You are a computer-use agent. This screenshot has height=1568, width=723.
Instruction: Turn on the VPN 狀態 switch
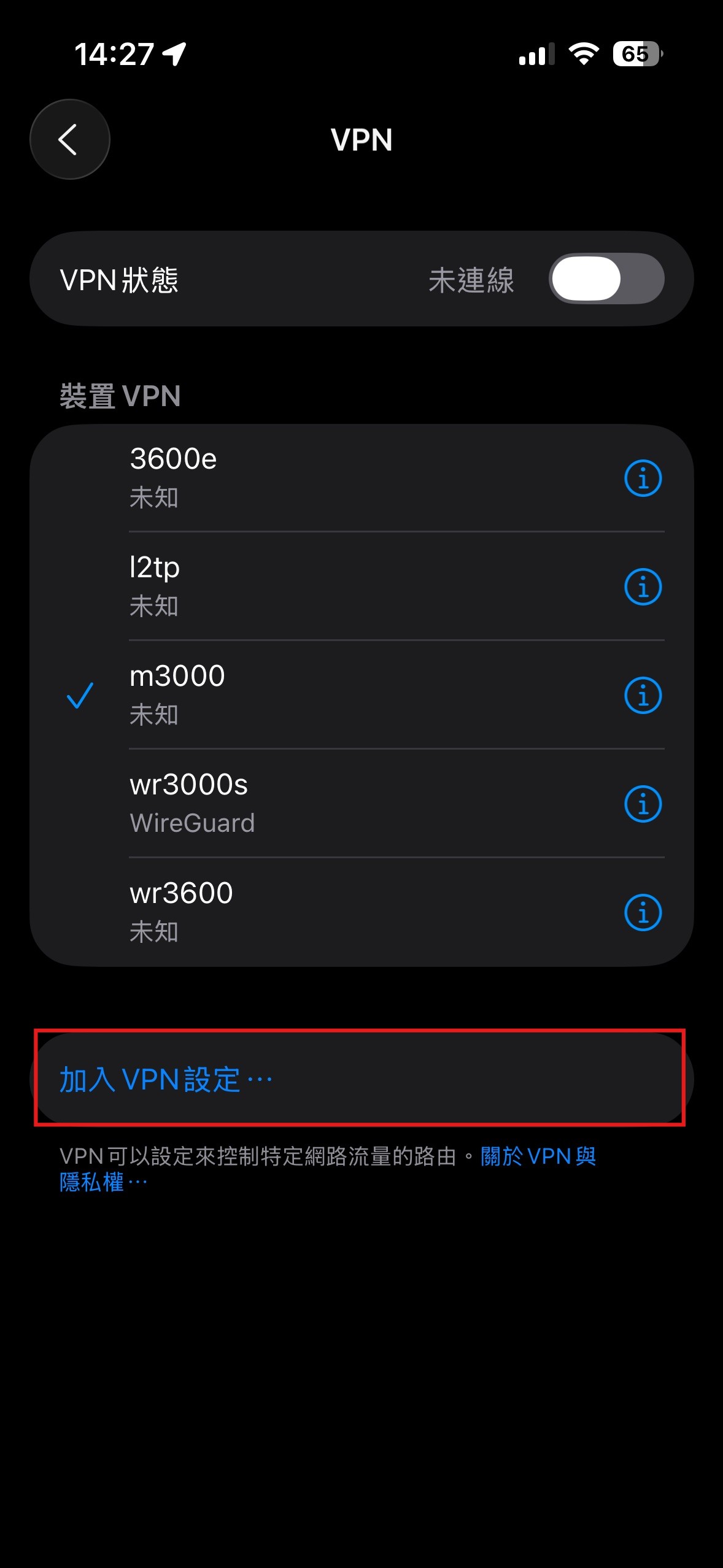[606, 279]
